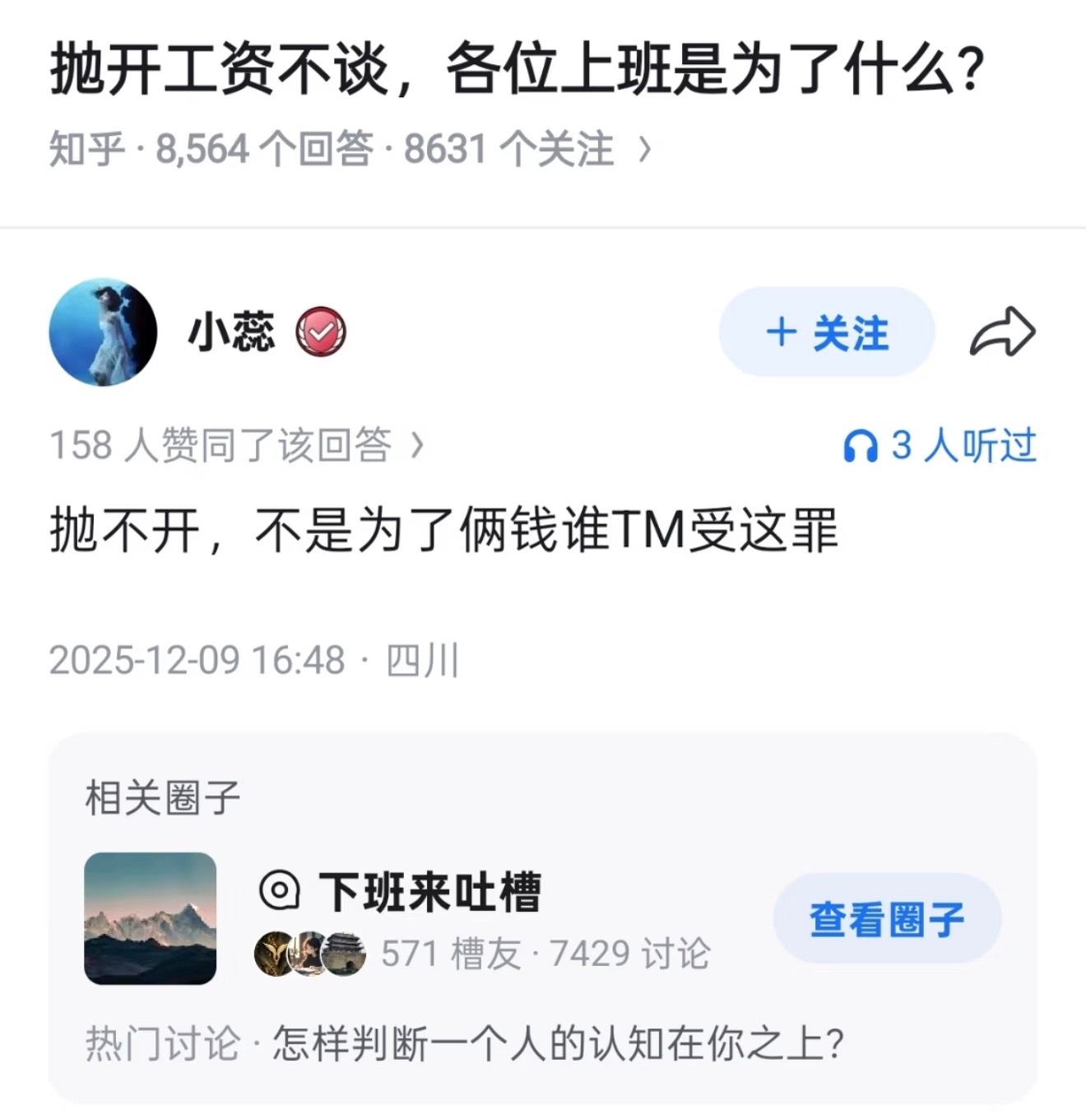This screenshot has height=1120, width=1086.
Task: Tap the 571 槽友 · 7429 讨论 stats text
Action: 547,955
